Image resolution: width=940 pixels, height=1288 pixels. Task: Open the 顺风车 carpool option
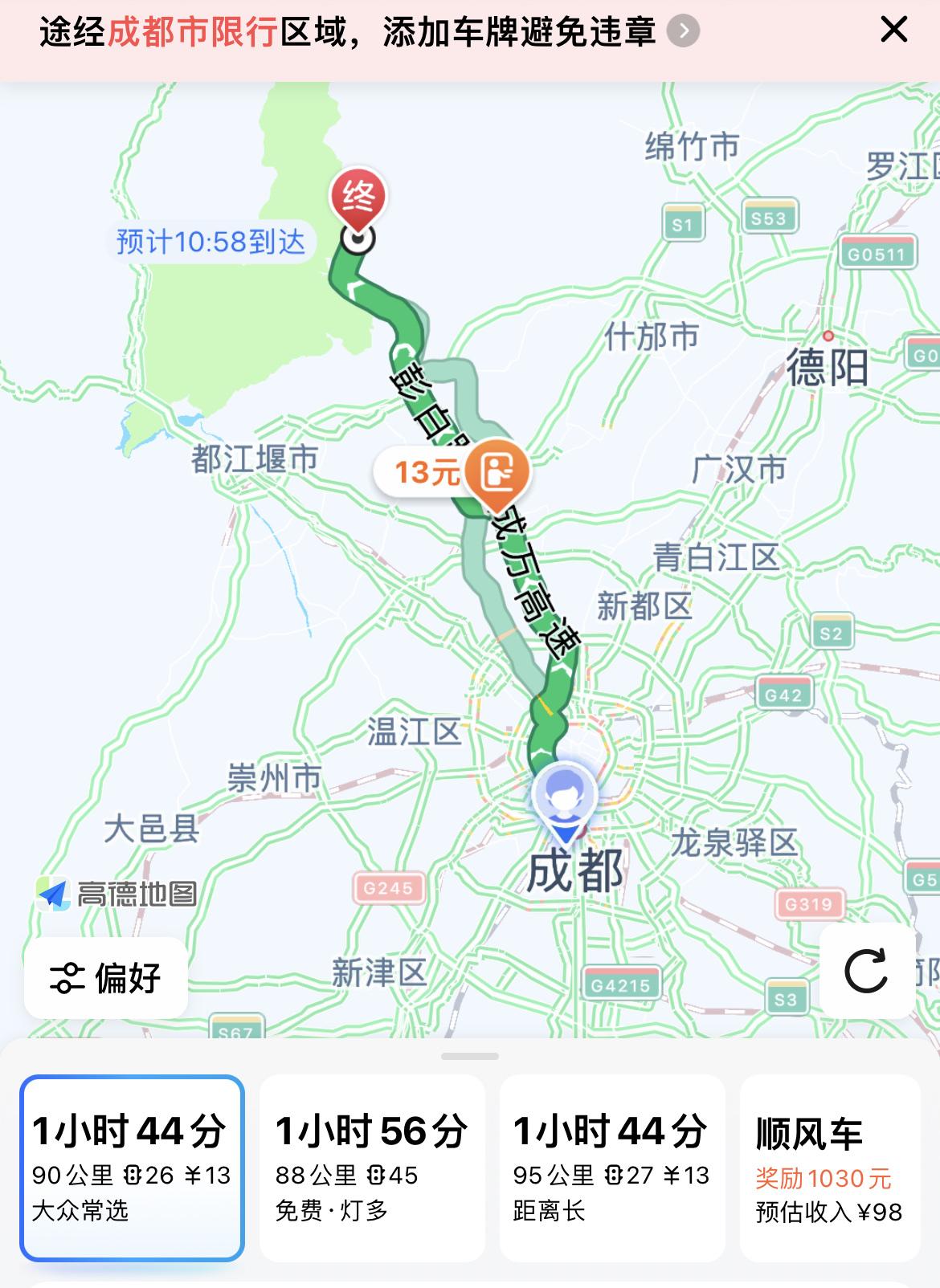click(x=830, y=1168)
